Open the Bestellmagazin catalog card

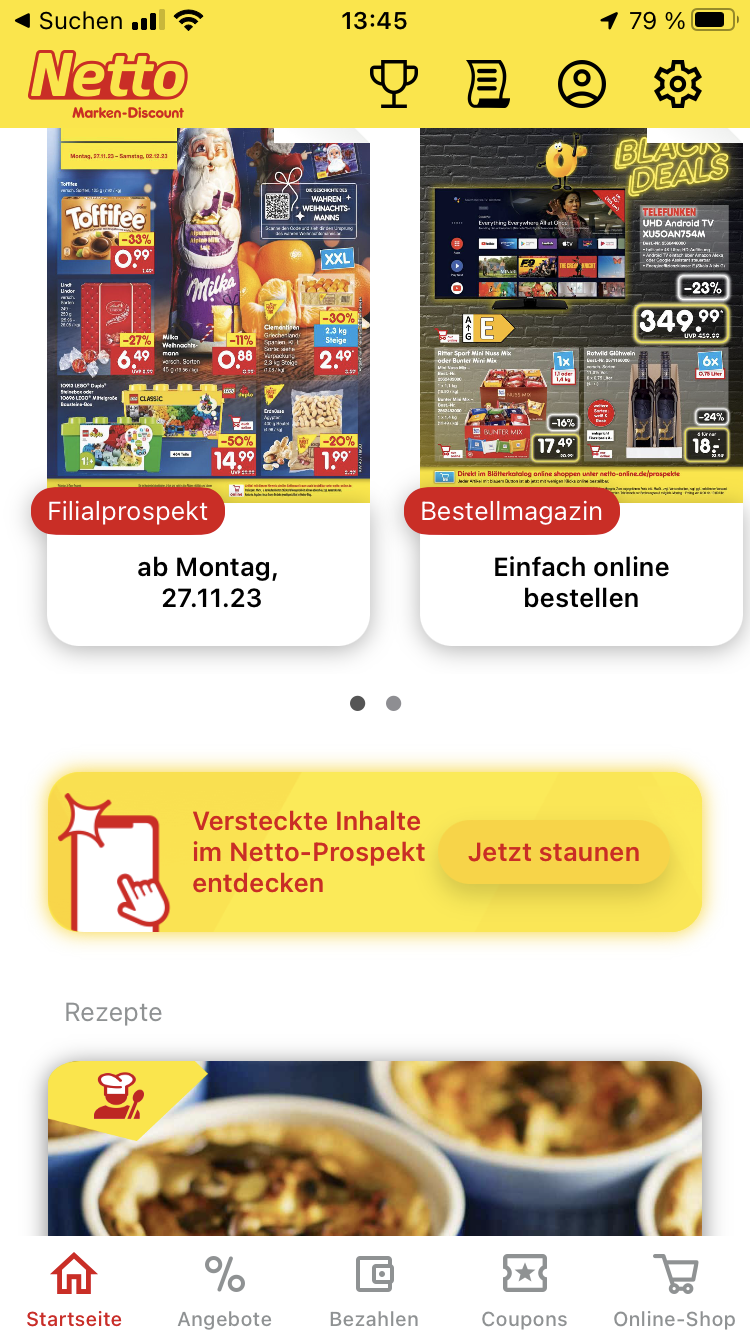coord(581,387)
